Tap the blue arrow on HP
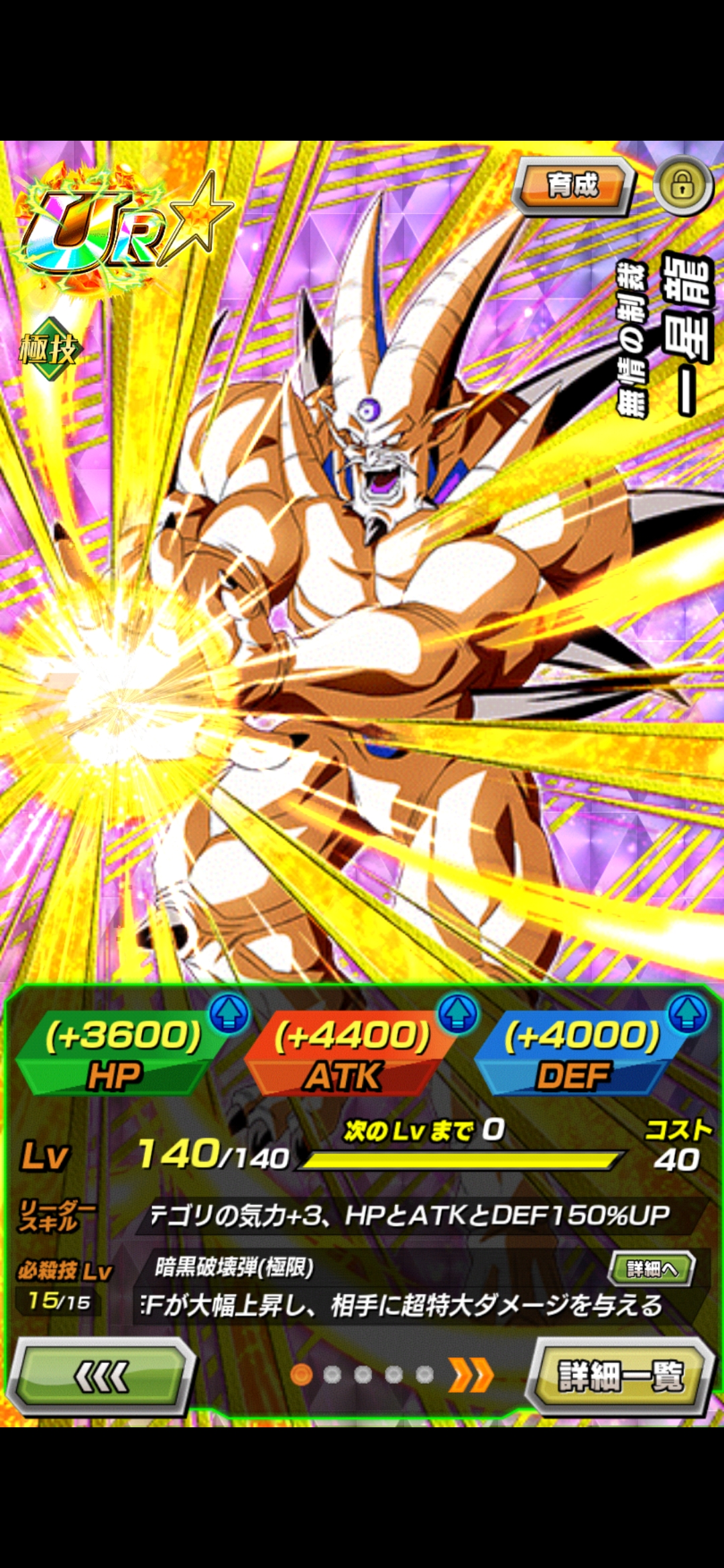 point(230,1013)
